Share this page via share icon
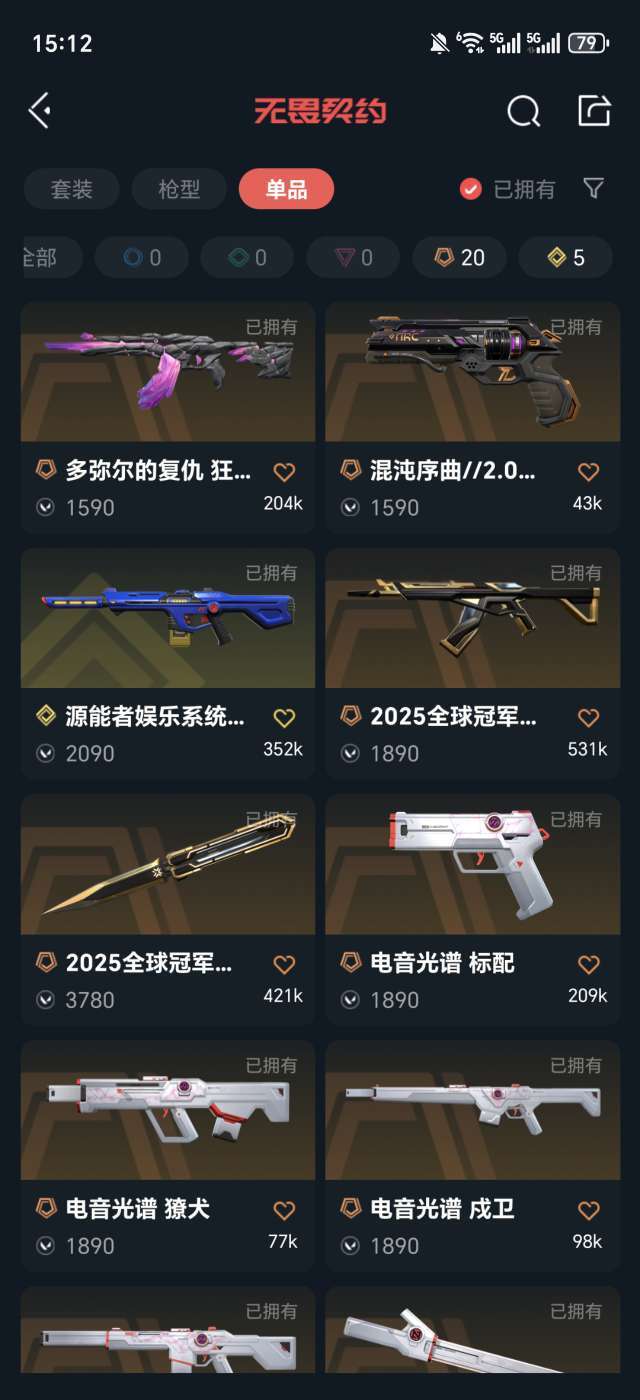Screen dimensions: 640x1400 594,110
